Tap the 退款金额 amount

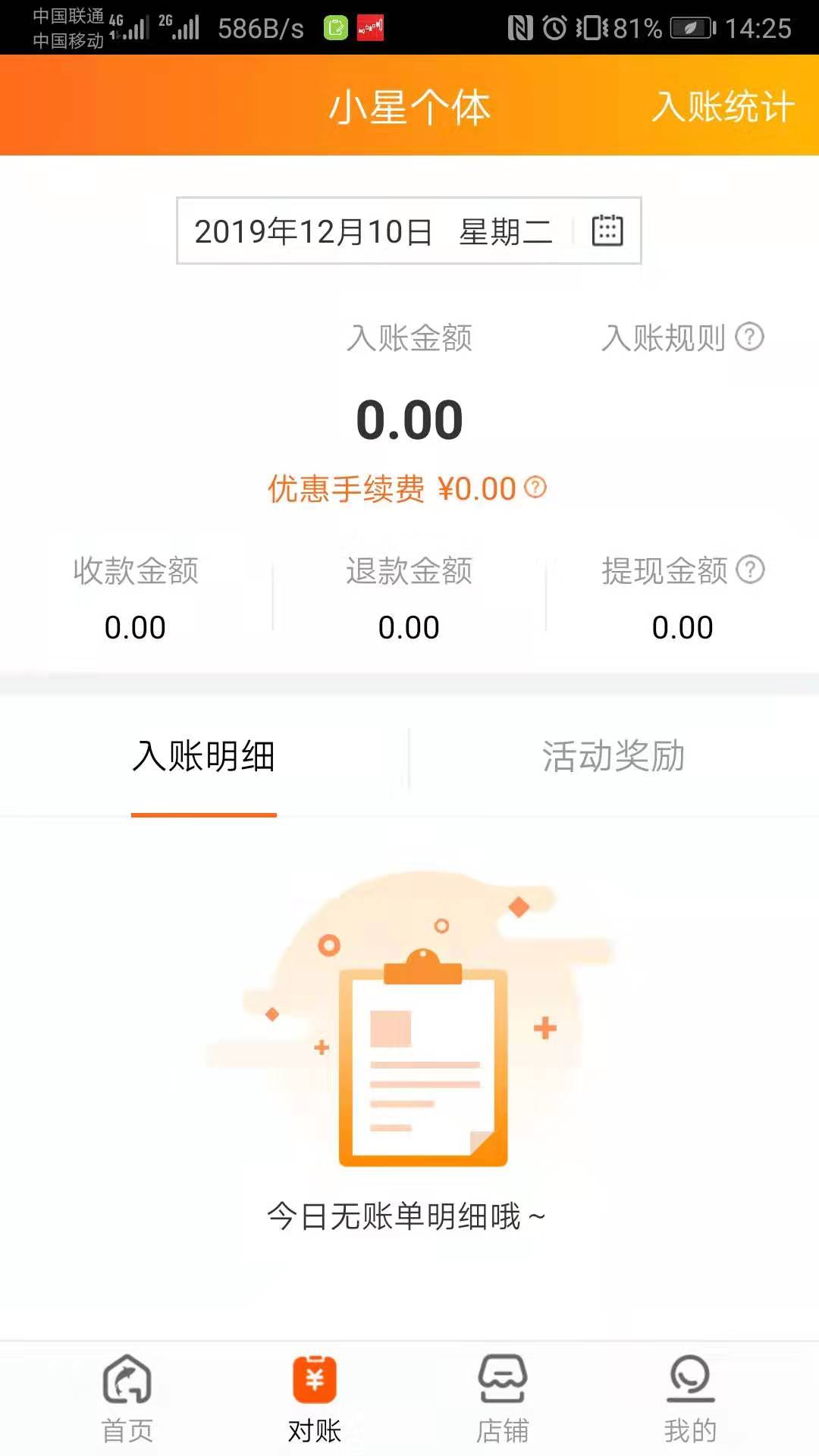[409, 626]
